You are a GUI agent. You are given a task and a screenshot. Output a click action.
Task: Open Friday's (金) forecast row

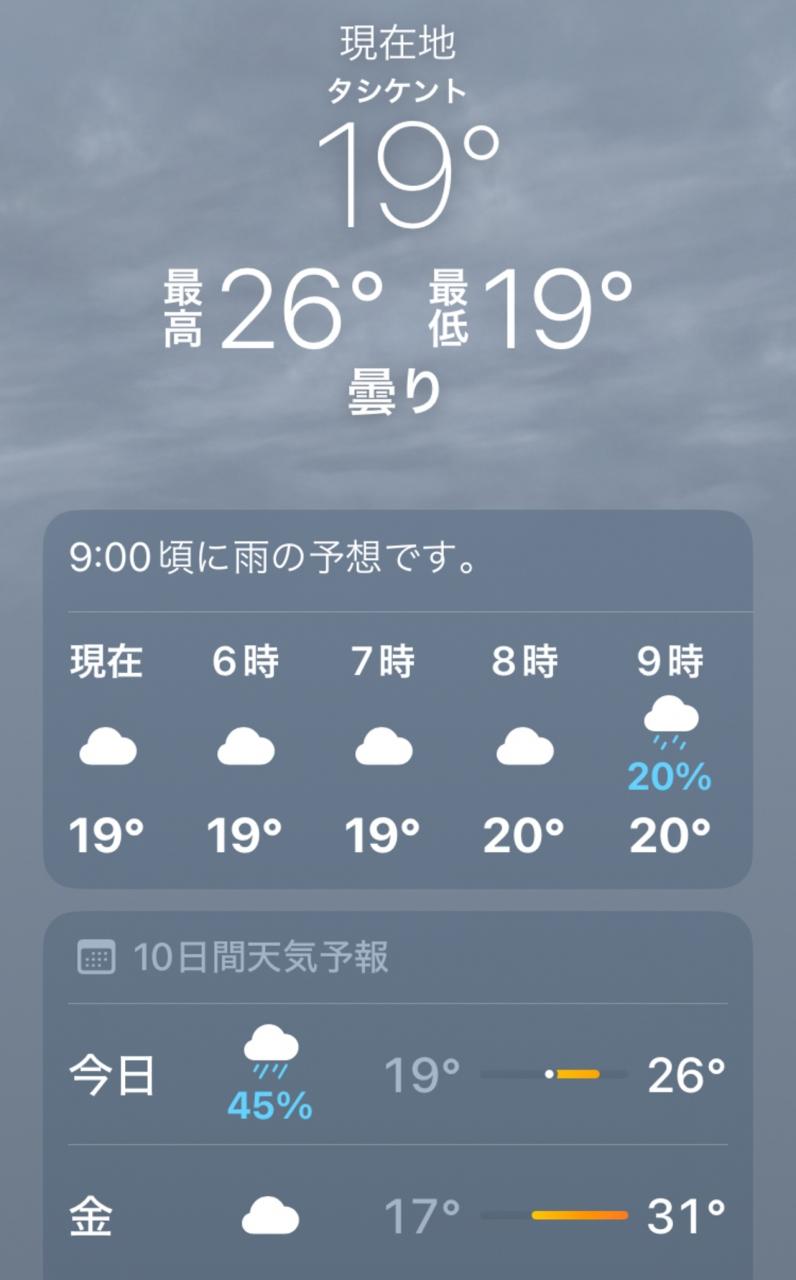pyautogui.click(x=398, y=1216)
